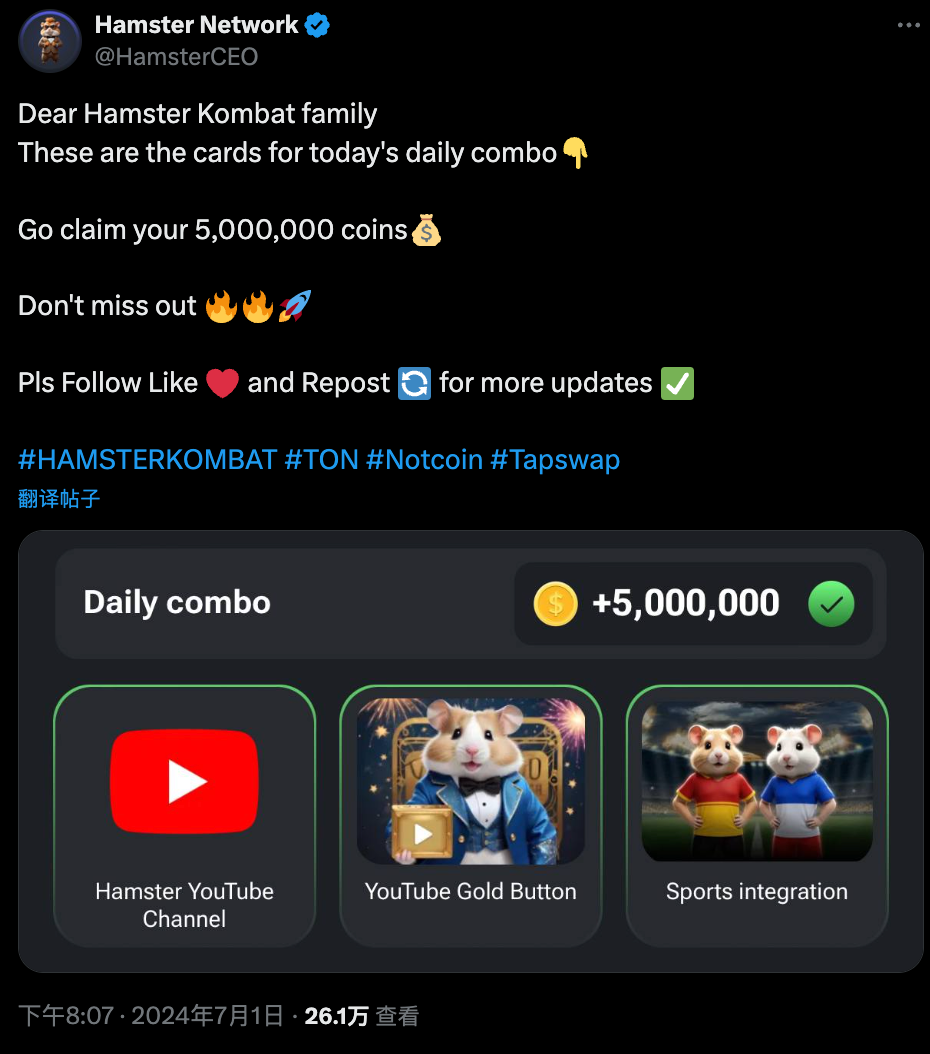This screenshot has width=930, height=1054.
Task: Open the Daily combo image
Action: click(470, 750)
